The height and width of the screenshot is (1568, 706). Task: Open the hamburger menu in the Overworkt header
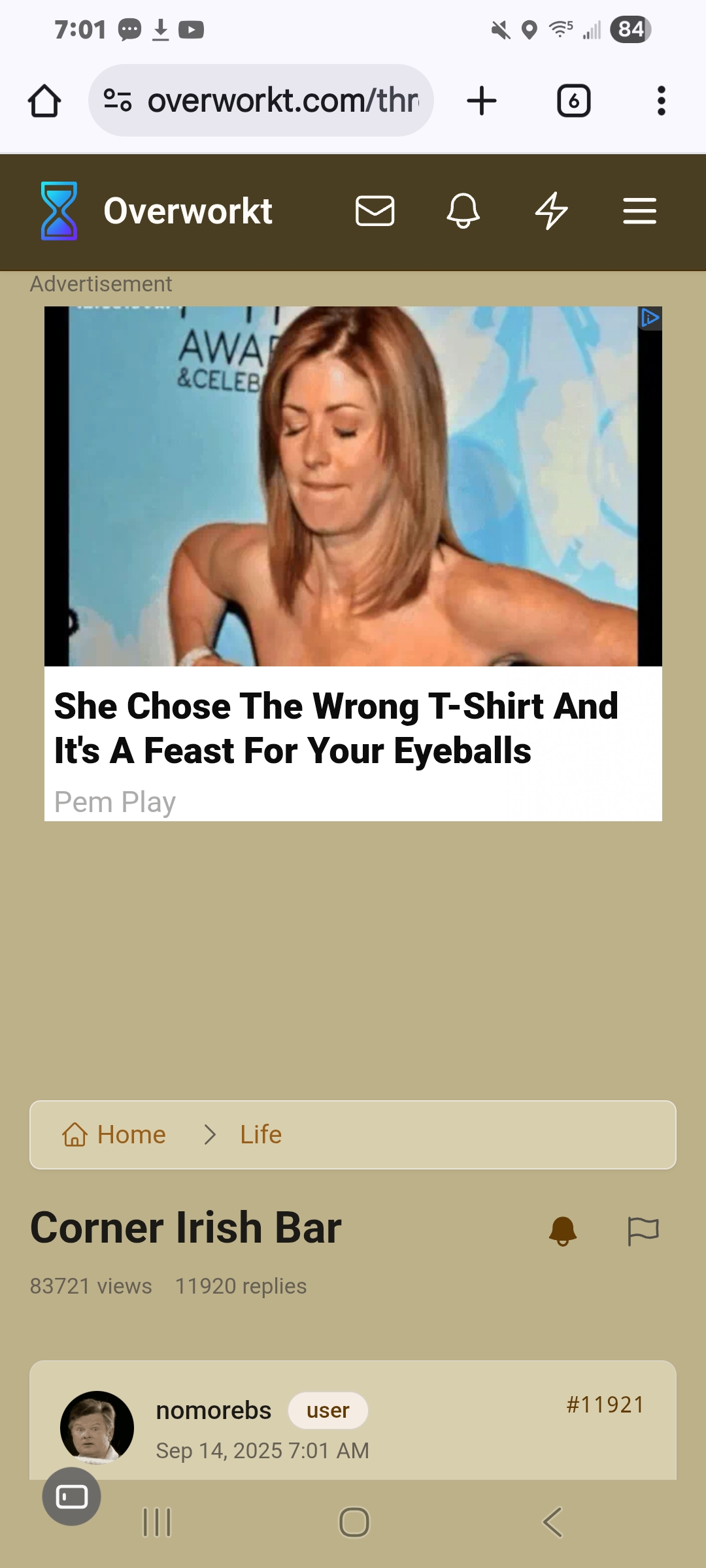click(x=639, y=211)
